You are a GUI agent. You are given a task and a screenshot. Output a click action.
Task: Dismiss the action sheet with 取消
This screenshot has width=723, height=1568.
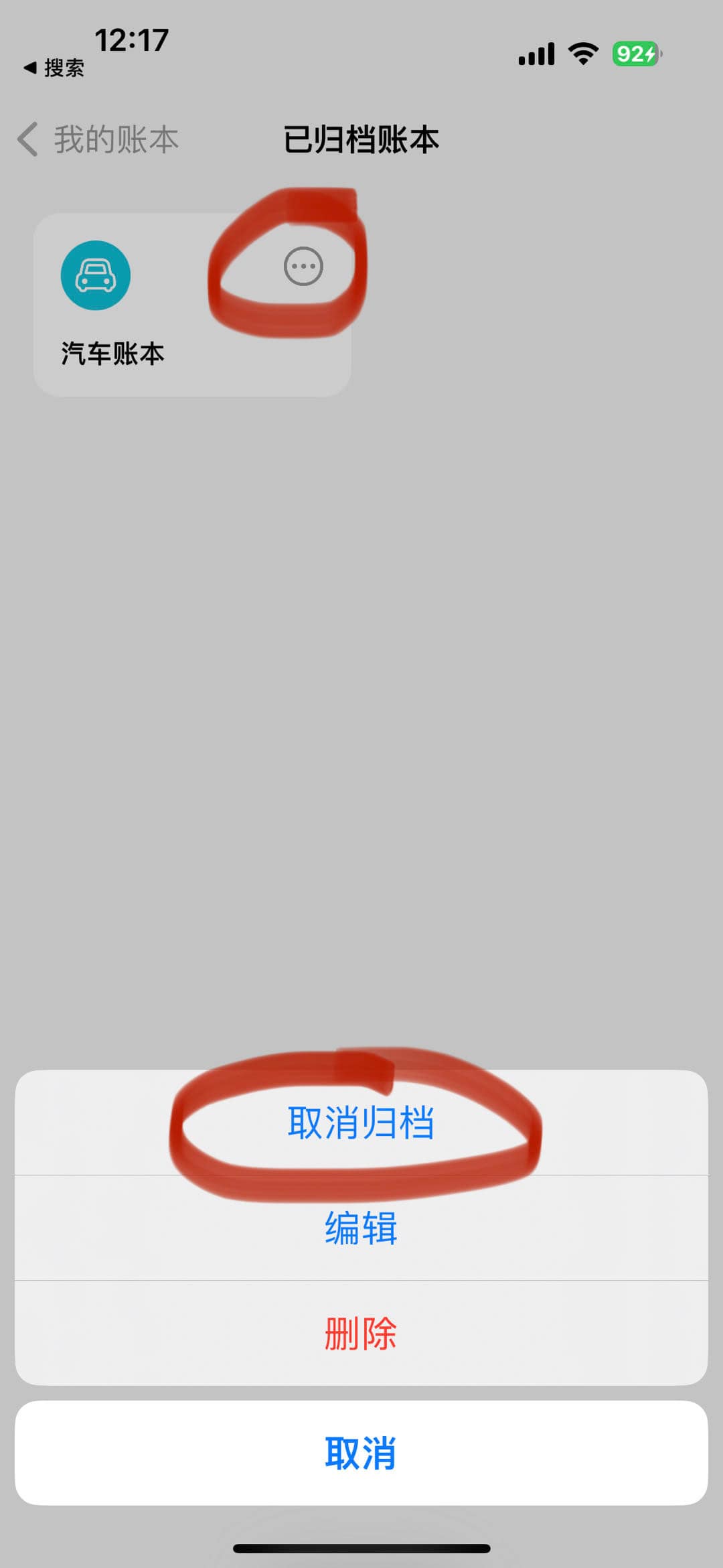click(x=361, y=1453)
